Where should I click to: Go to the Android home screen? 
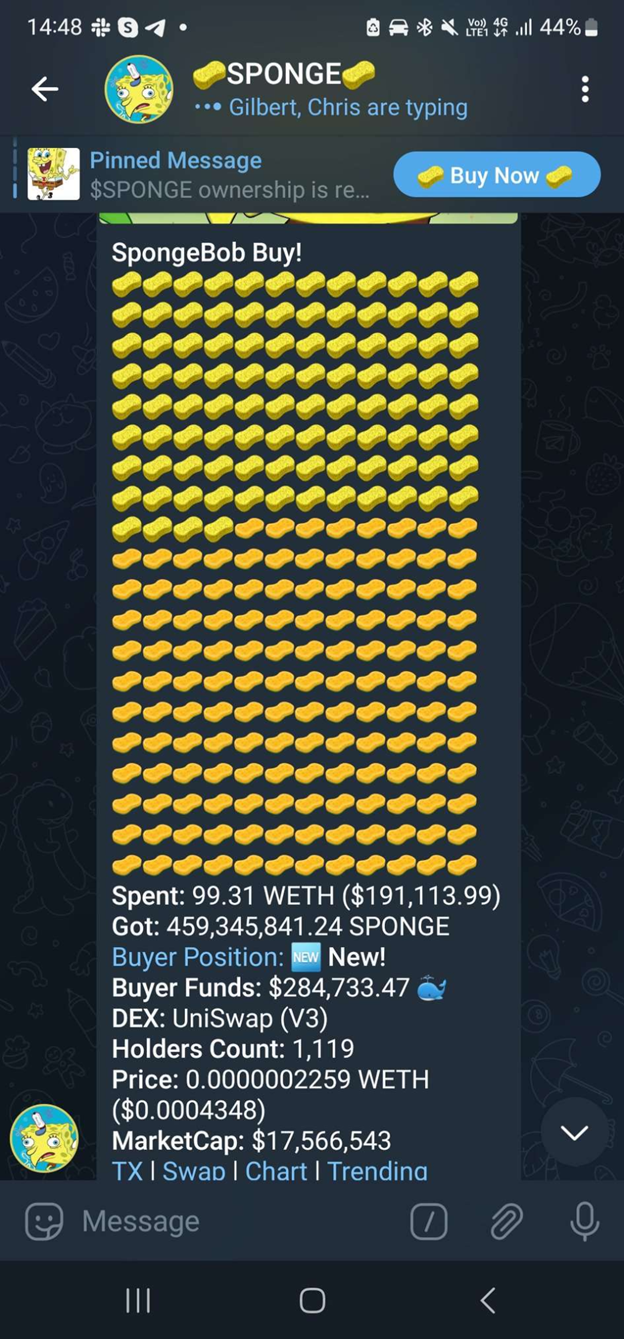click(x=312, y=1300)
